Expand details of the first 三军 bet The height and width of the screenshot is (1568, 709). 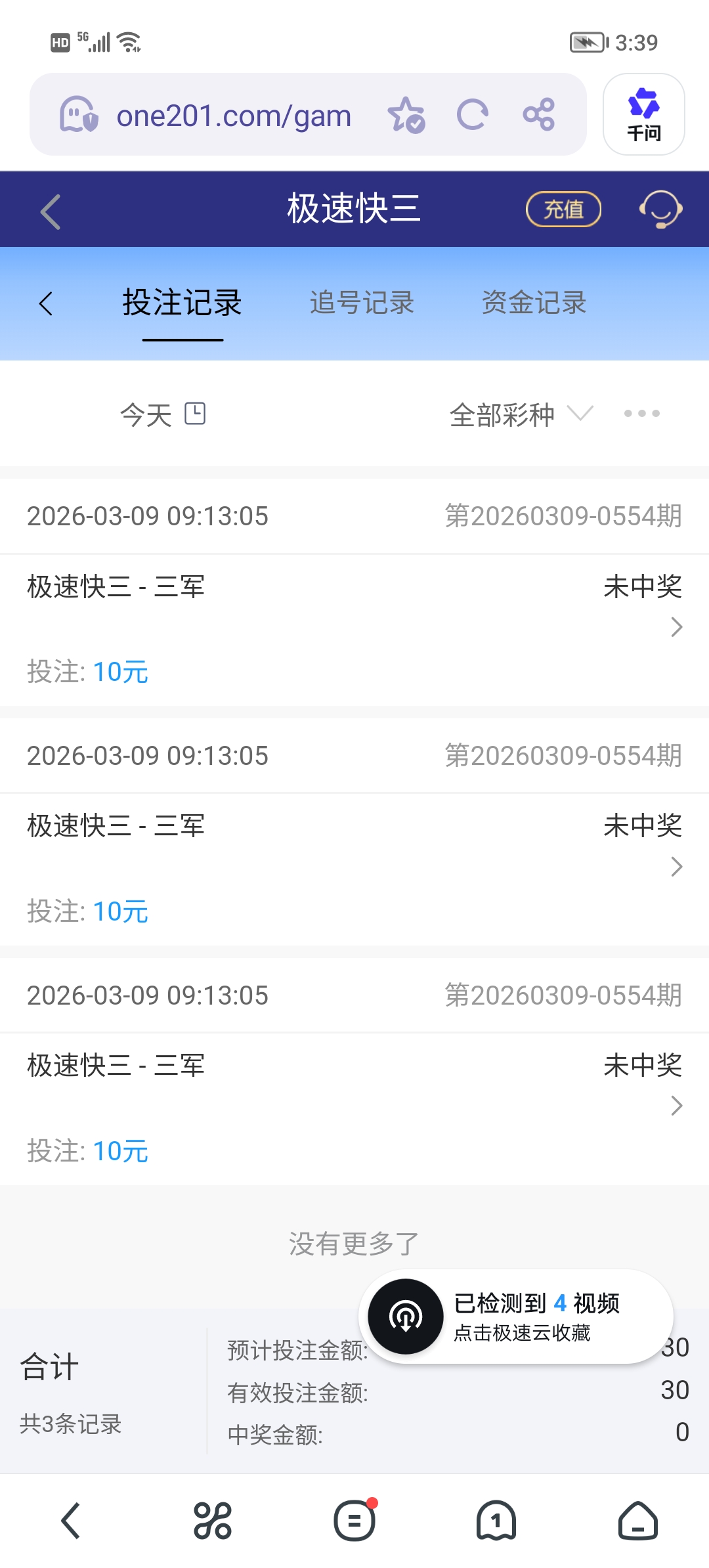point(676,628)
